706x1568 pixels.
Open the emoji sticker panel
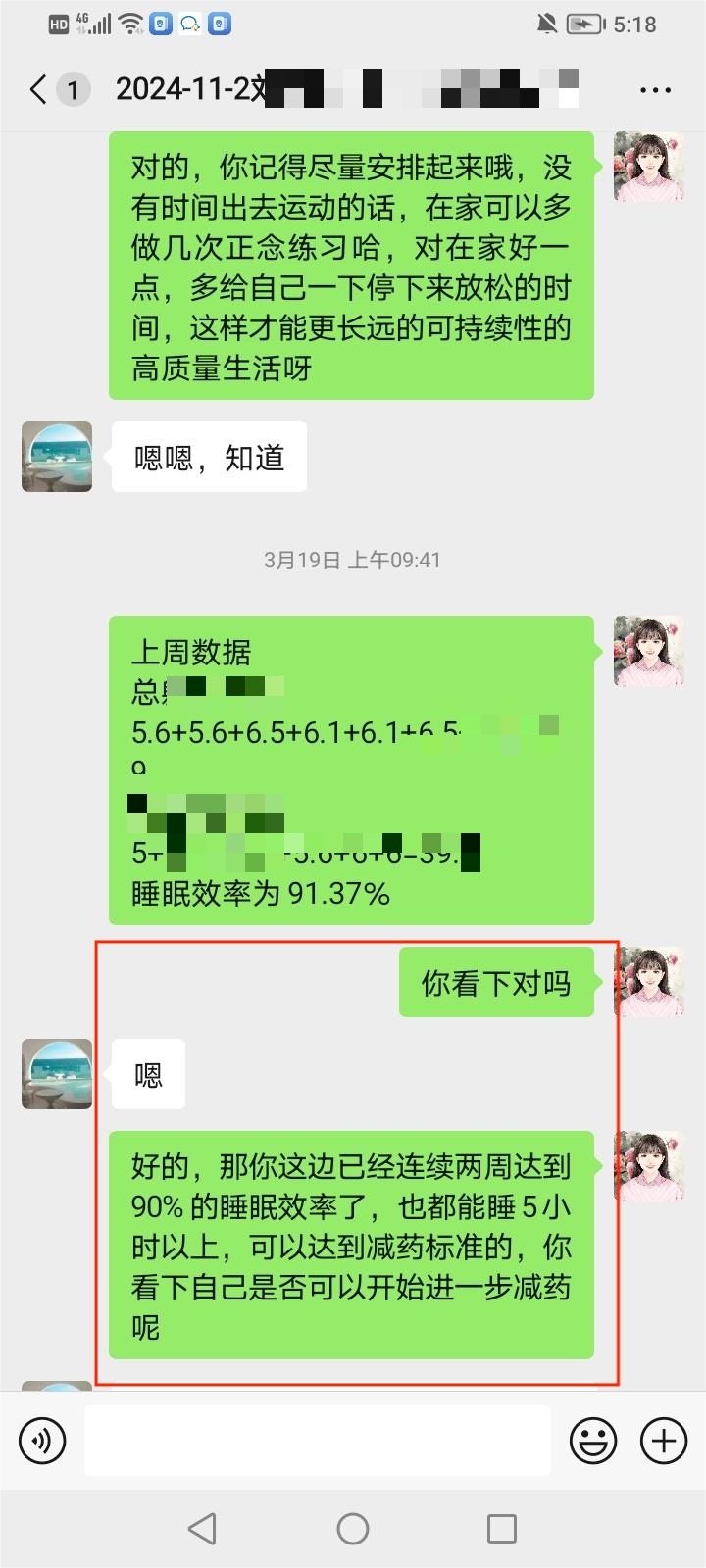[593, 1441]
